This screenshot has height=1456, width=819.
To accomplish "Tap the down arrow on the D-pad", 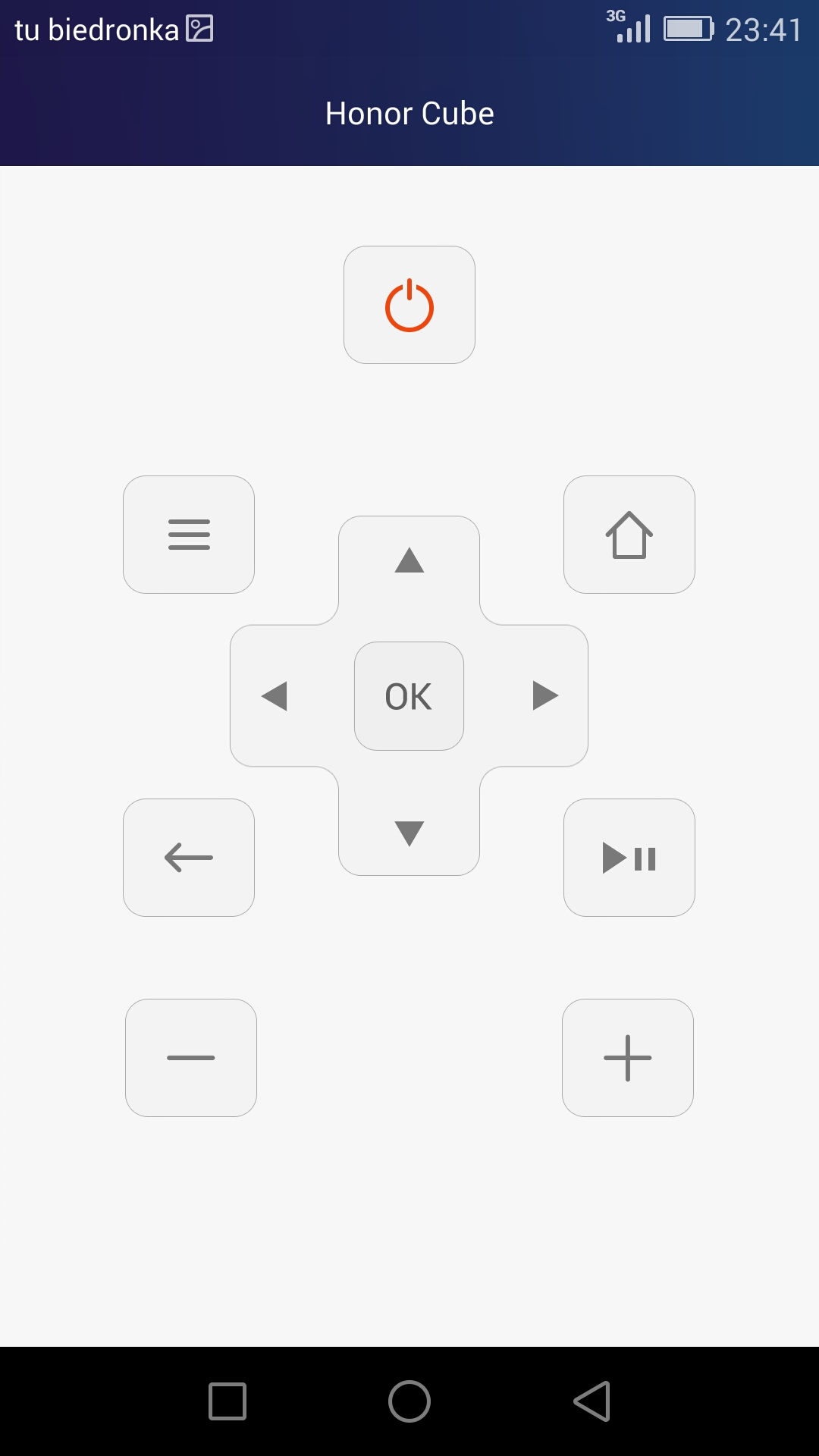I will pos(409,833).
